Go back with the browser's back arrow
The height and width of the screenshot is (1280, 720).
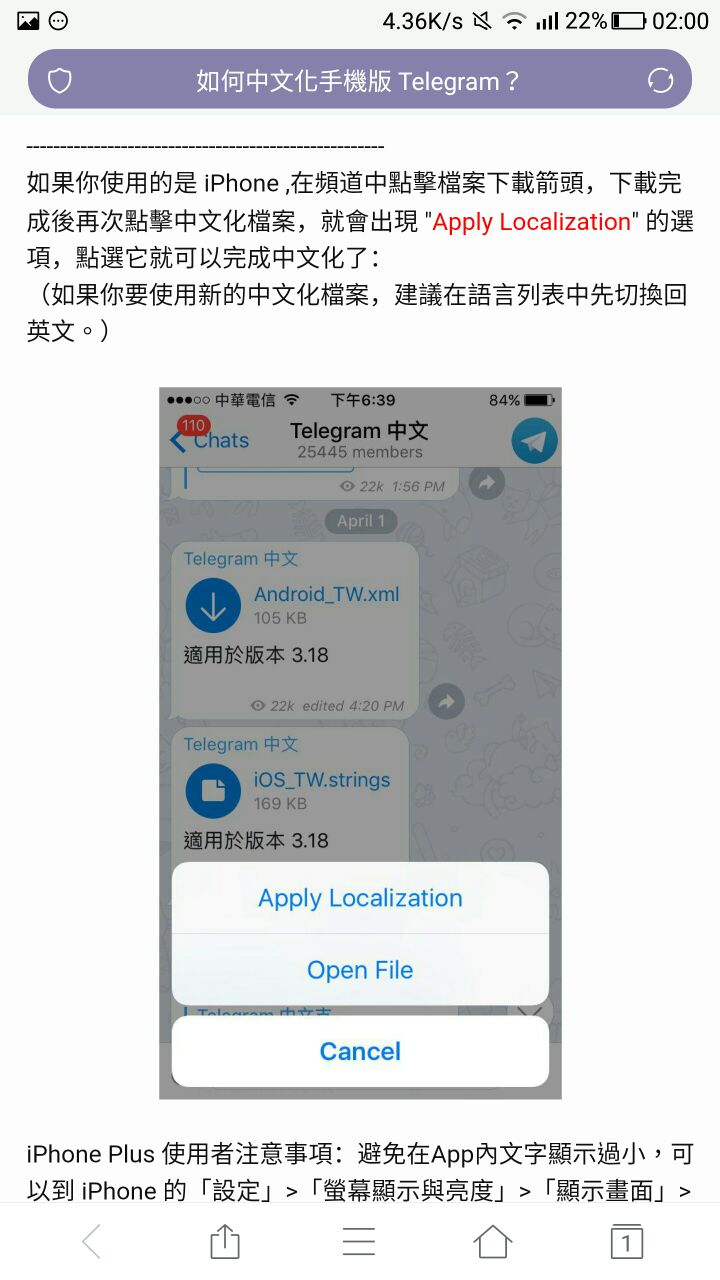click(x=91, y=1242)
